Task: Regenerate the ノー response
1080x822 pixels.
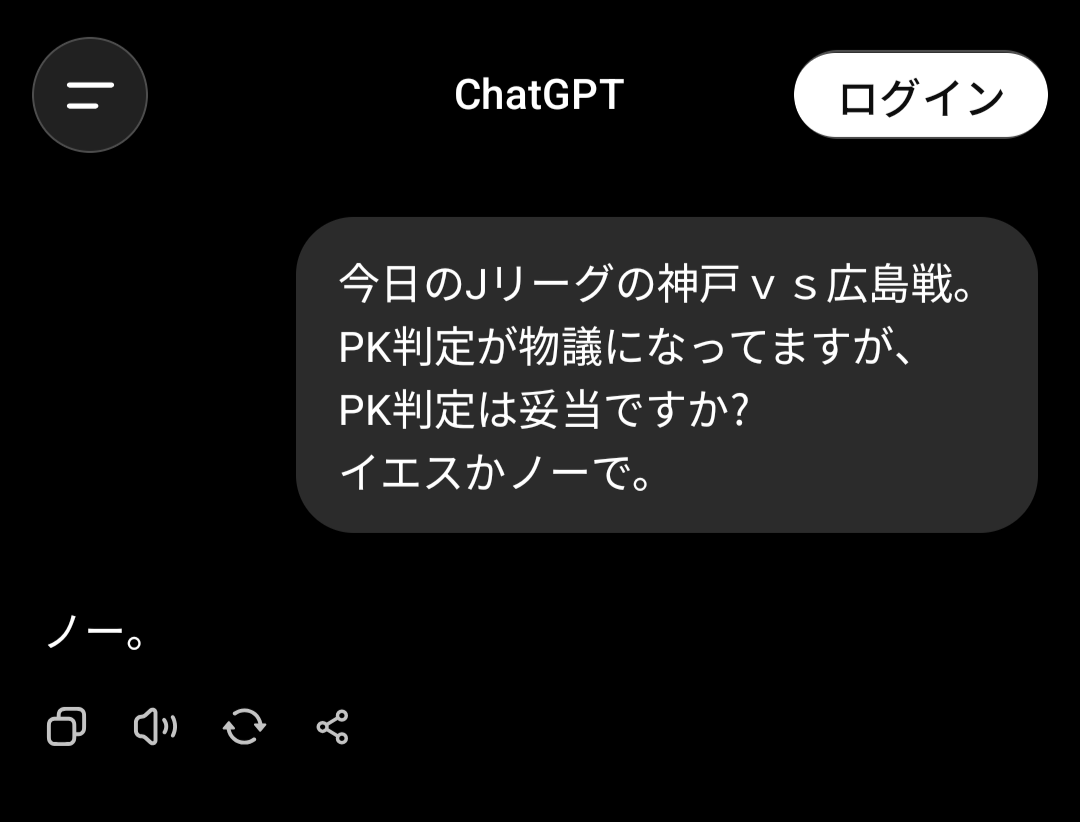Action: point(244,727)
